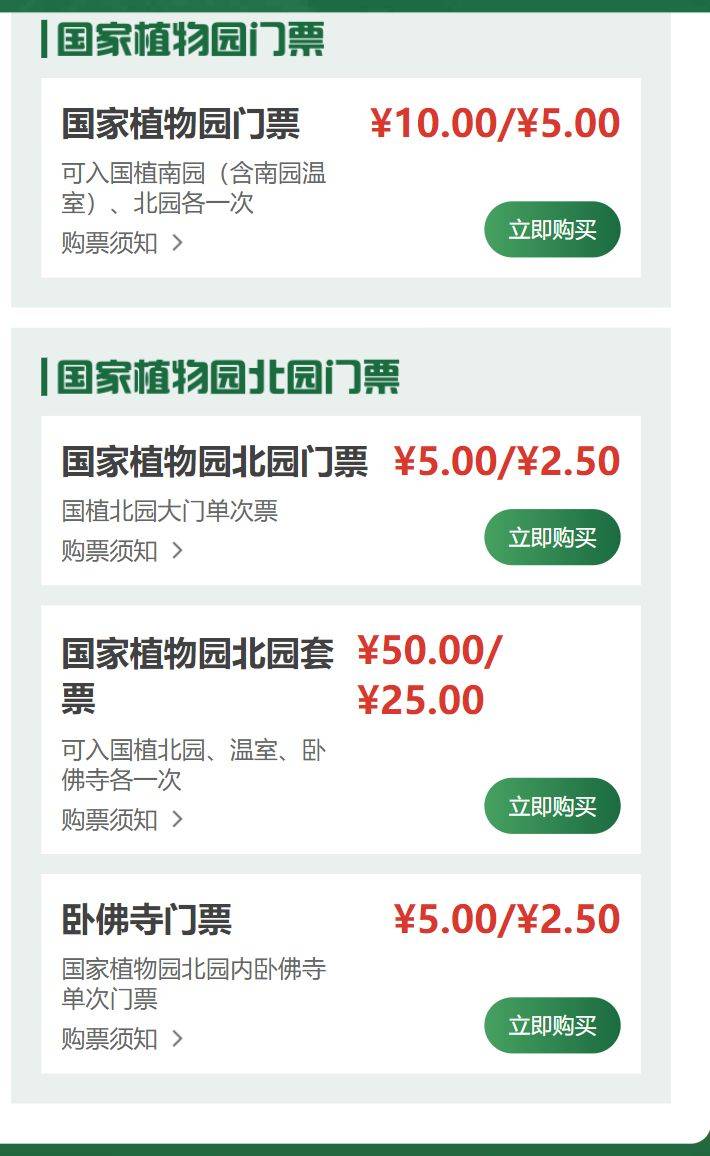
Task: Purchase the 国家植物园北园套票 ¥50.00 ticket
Action: click(552, 806)
